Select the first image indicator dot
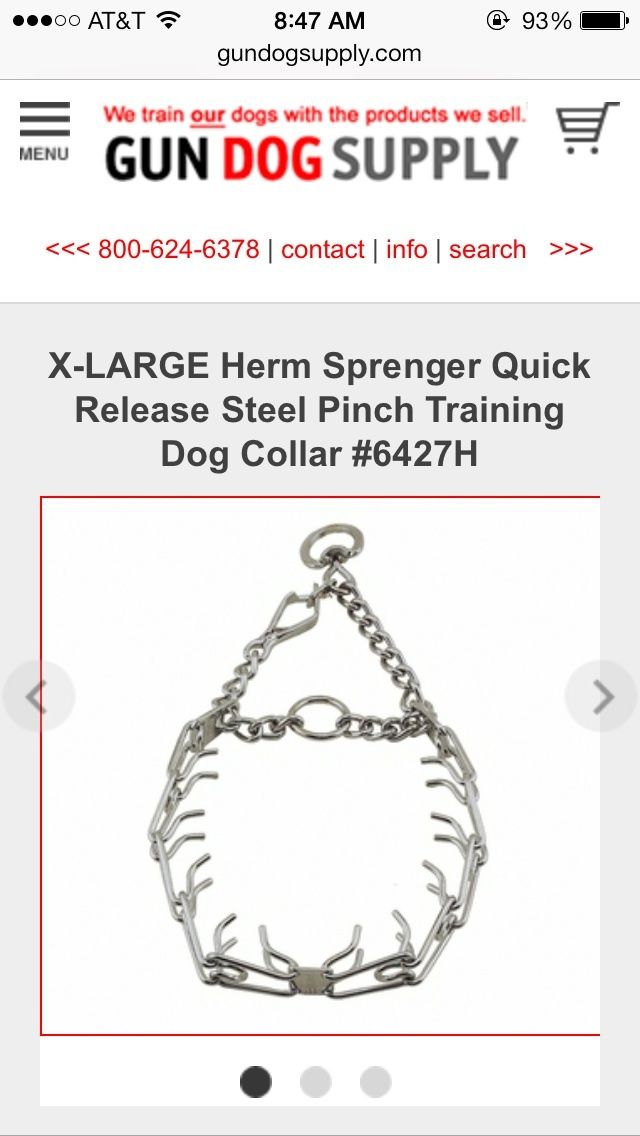The image size is (640, 1136). 256,1081
